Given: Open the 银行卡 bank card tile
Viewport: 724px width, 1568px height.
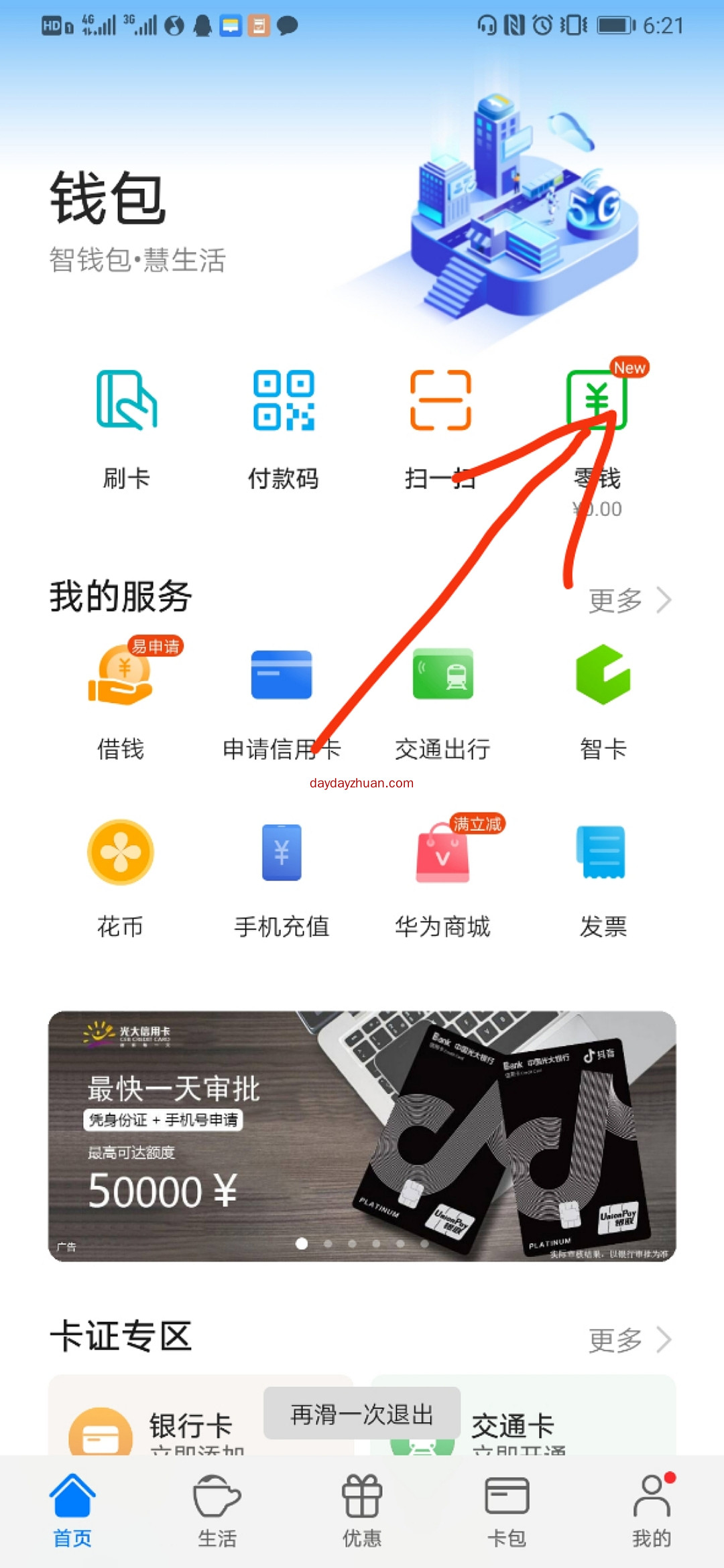Looking at the screenshot, I should (x=168, y=1427).
